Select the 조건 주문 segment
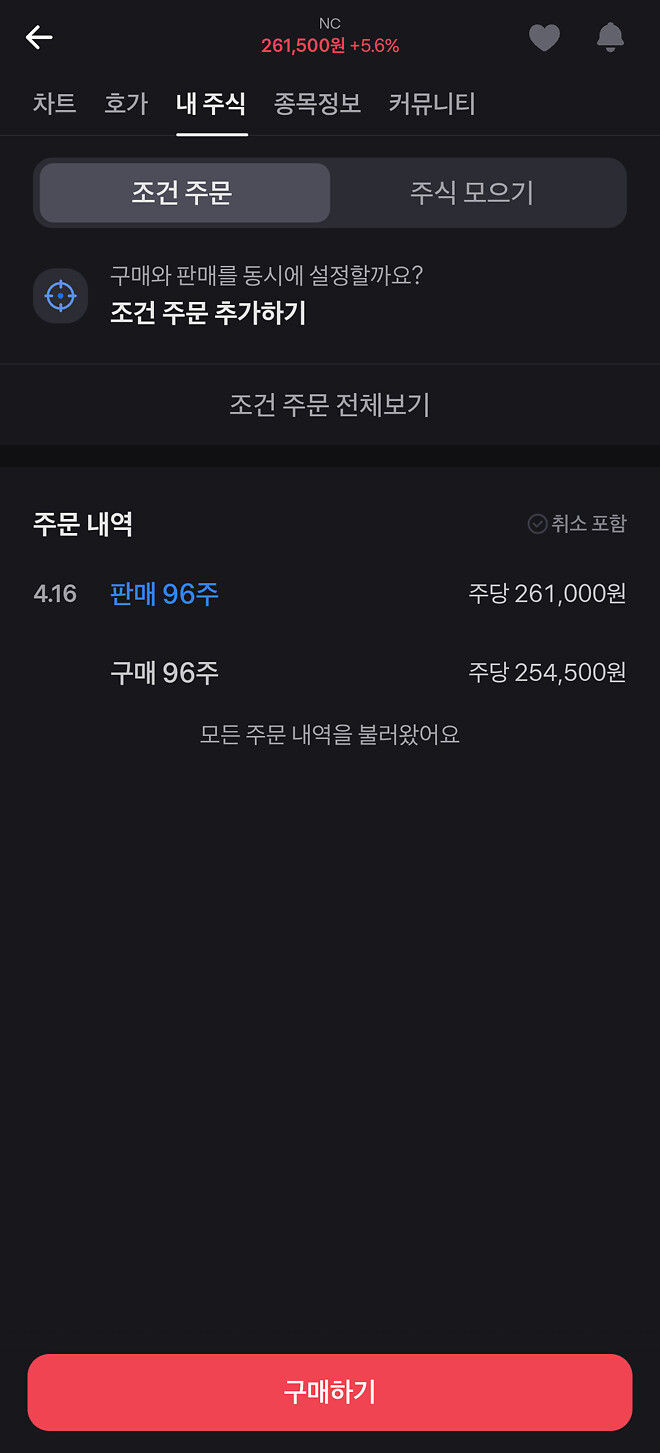 pyautogui.click(x=184, y=193)
